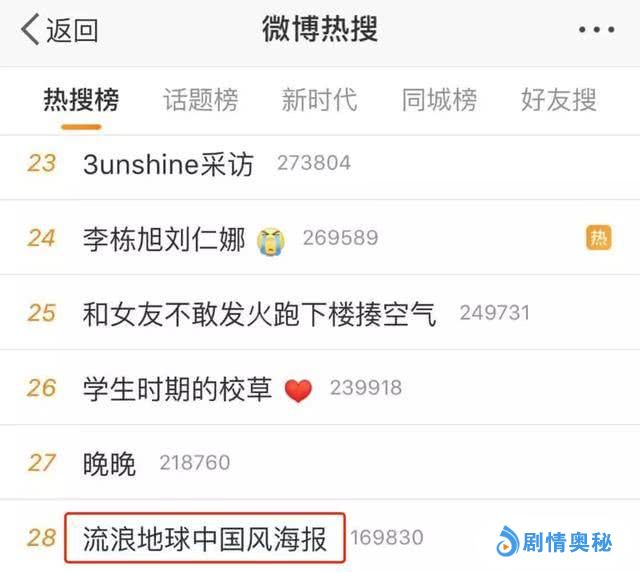The height and width of the screenshot is (572, 640).
Task: Switch to the 同城榜 tab
Action: pyautogui.click(x=439, y=100)
